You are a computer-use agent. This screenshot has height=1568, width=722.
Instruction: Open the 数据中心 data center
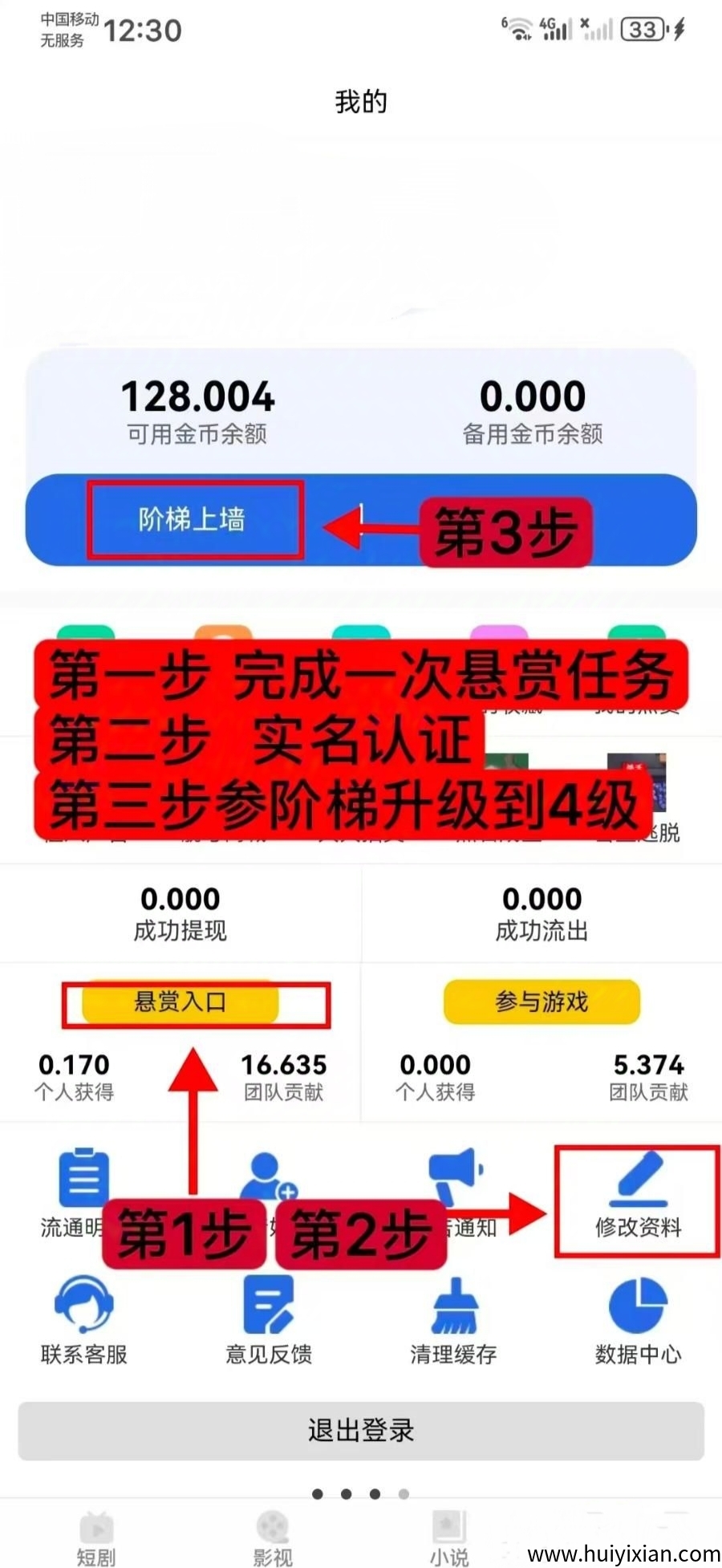[x=638, y=1320]
